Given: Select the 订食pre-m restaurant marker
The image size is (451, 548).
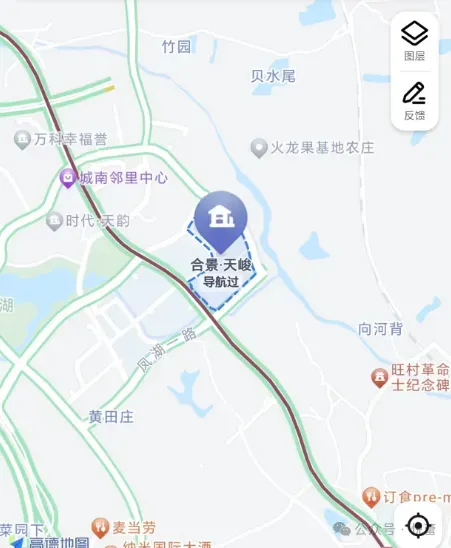Looking at the screenshot, I should pos(371,498).
